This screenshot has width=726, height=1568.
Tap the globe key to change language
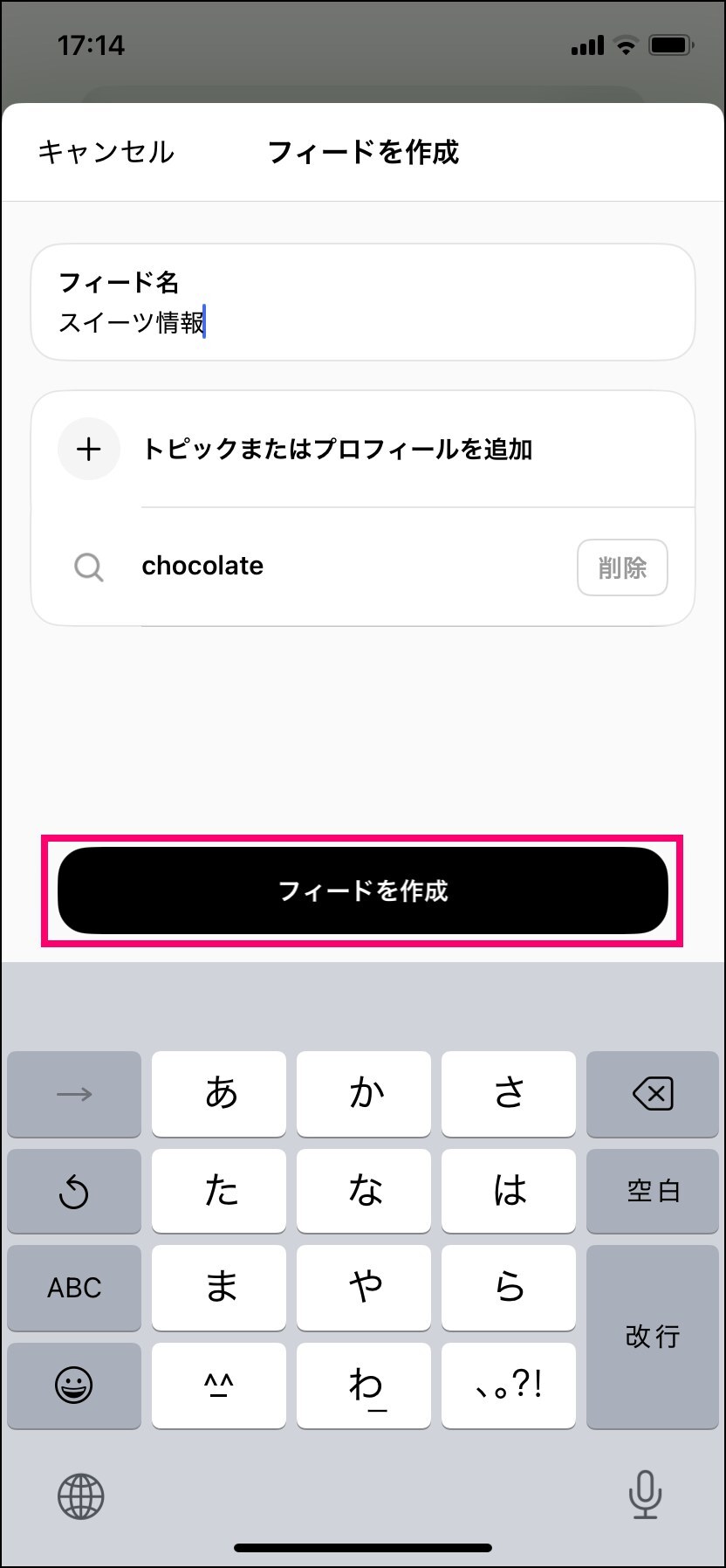(x=80, y=1496)
